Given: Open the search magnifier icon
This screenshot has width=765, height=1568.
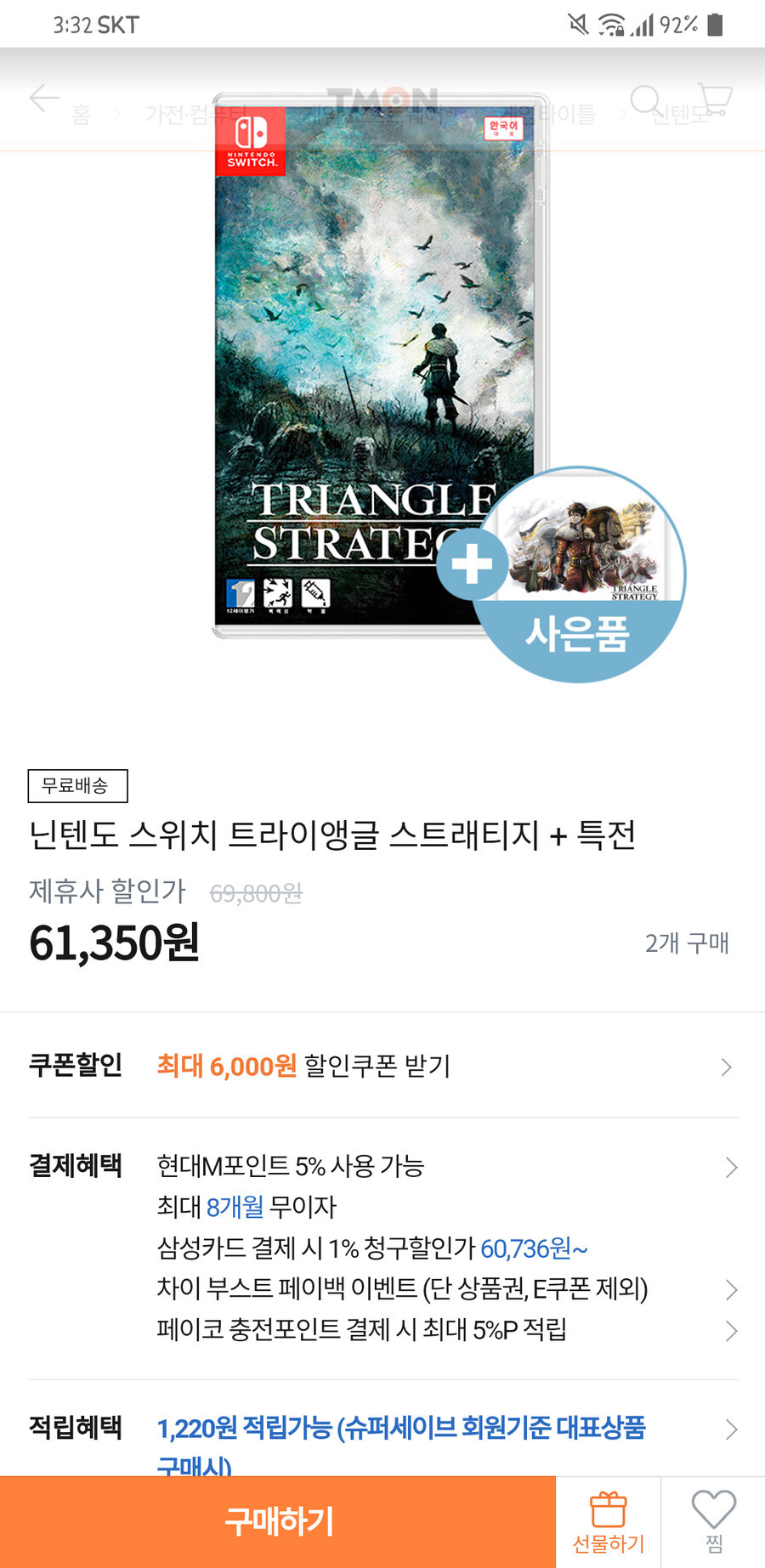Looking at the screenshot, I should (x=646, y=100).
